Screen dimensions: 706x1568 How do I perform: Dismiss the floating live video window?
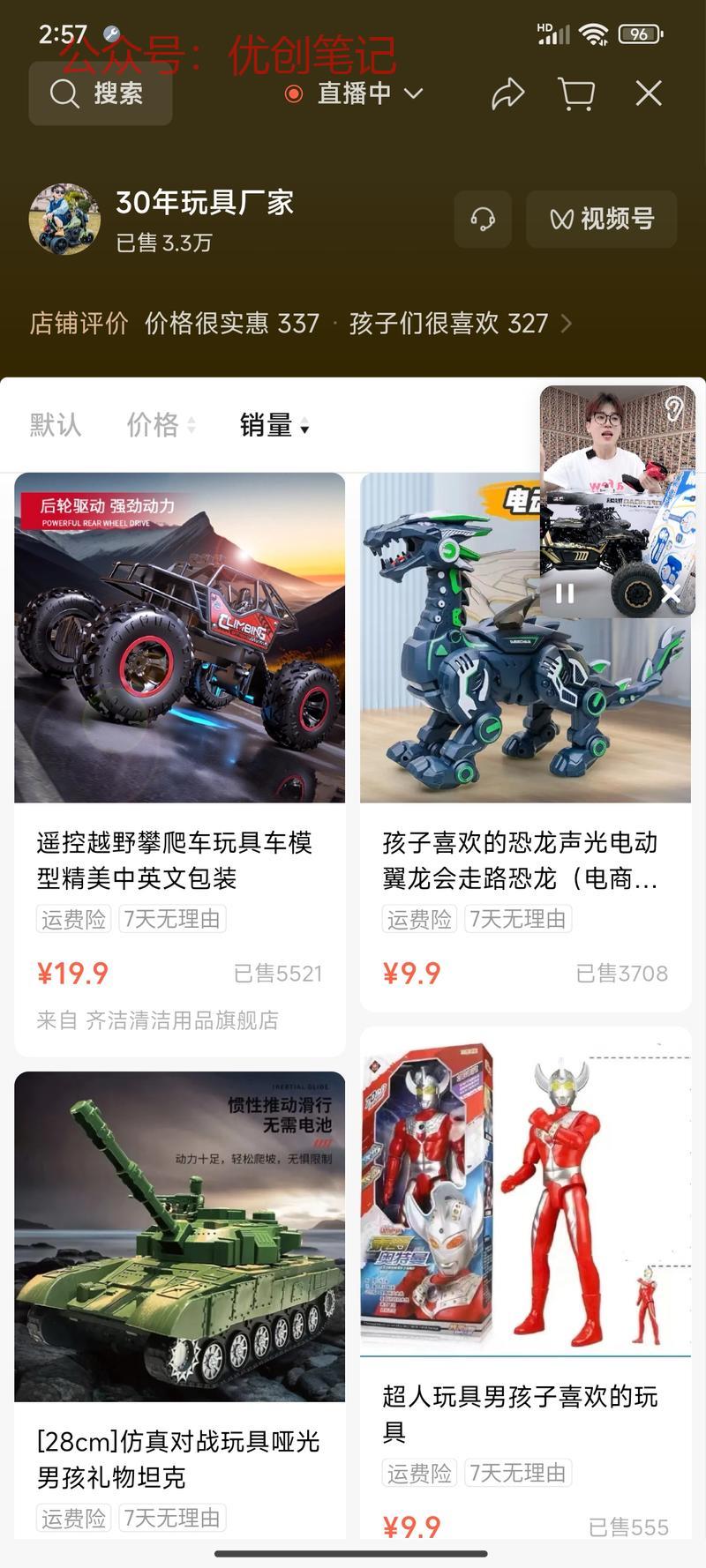pyautogui.click(x=671, y=594)
